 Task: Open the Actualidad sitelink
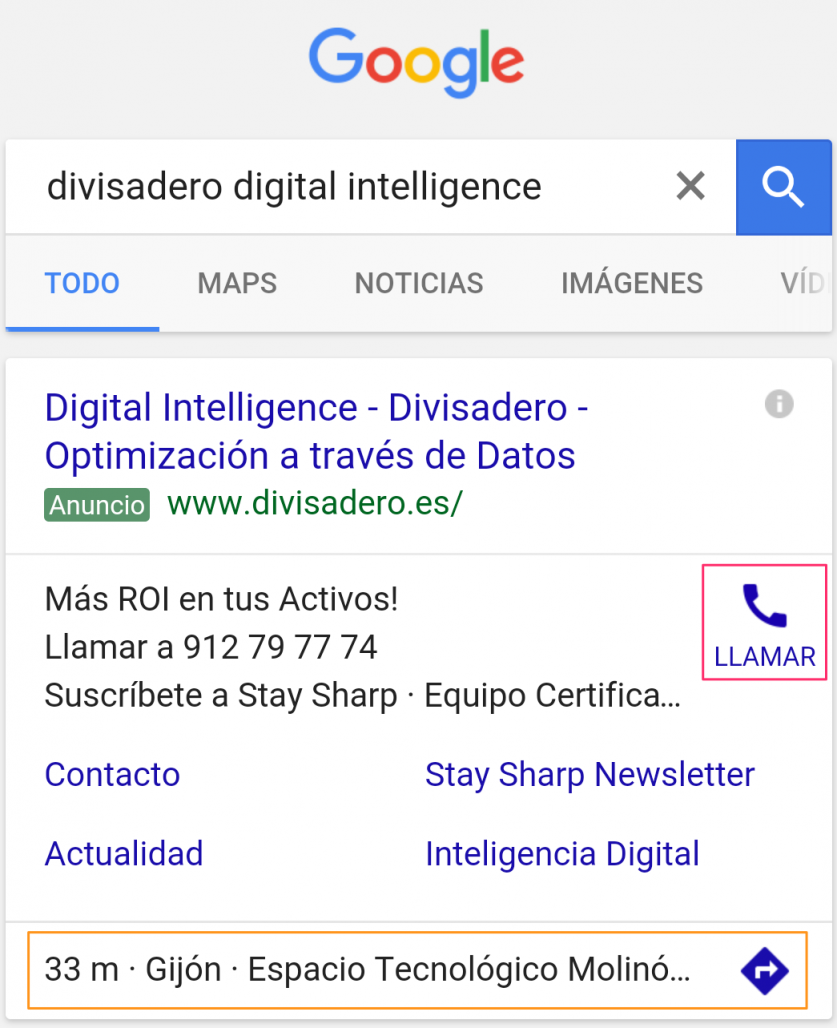tap(124, 853)
